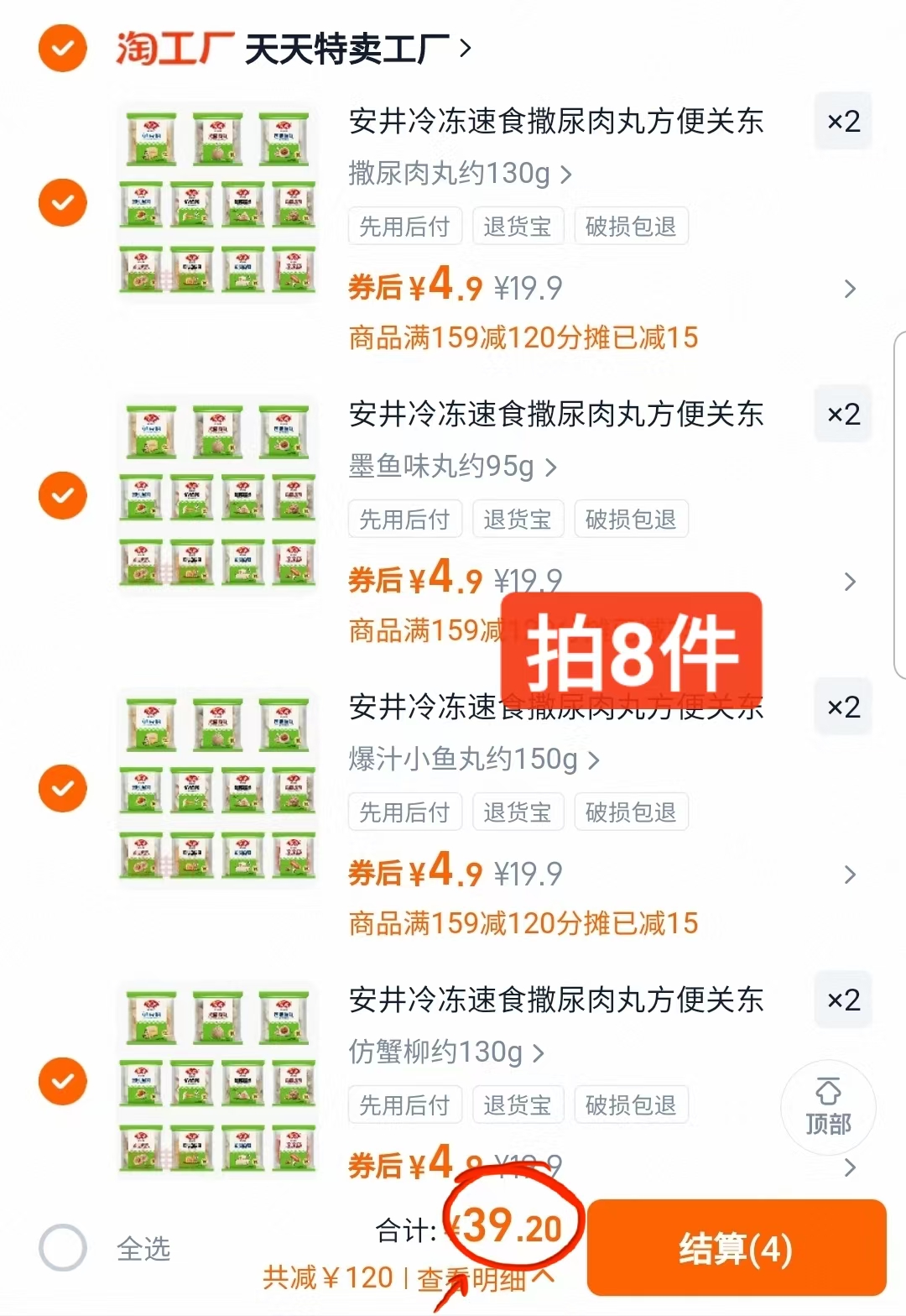Open the 撒尿肉丸约130g spec selector
906x1316 pixels.
pyautogui.click(x=457, y=174)
